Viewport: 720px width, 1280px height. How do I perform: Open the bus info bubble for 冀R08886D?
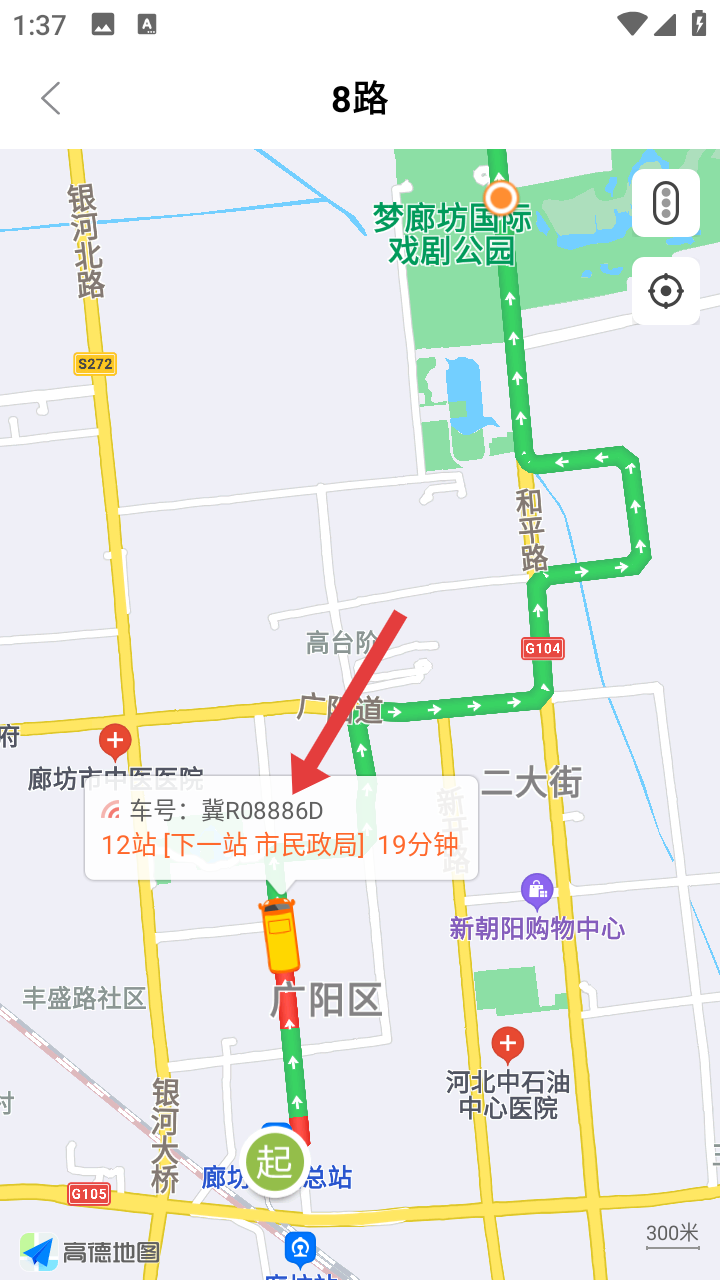pyautogui.click(x=281, y=828)
